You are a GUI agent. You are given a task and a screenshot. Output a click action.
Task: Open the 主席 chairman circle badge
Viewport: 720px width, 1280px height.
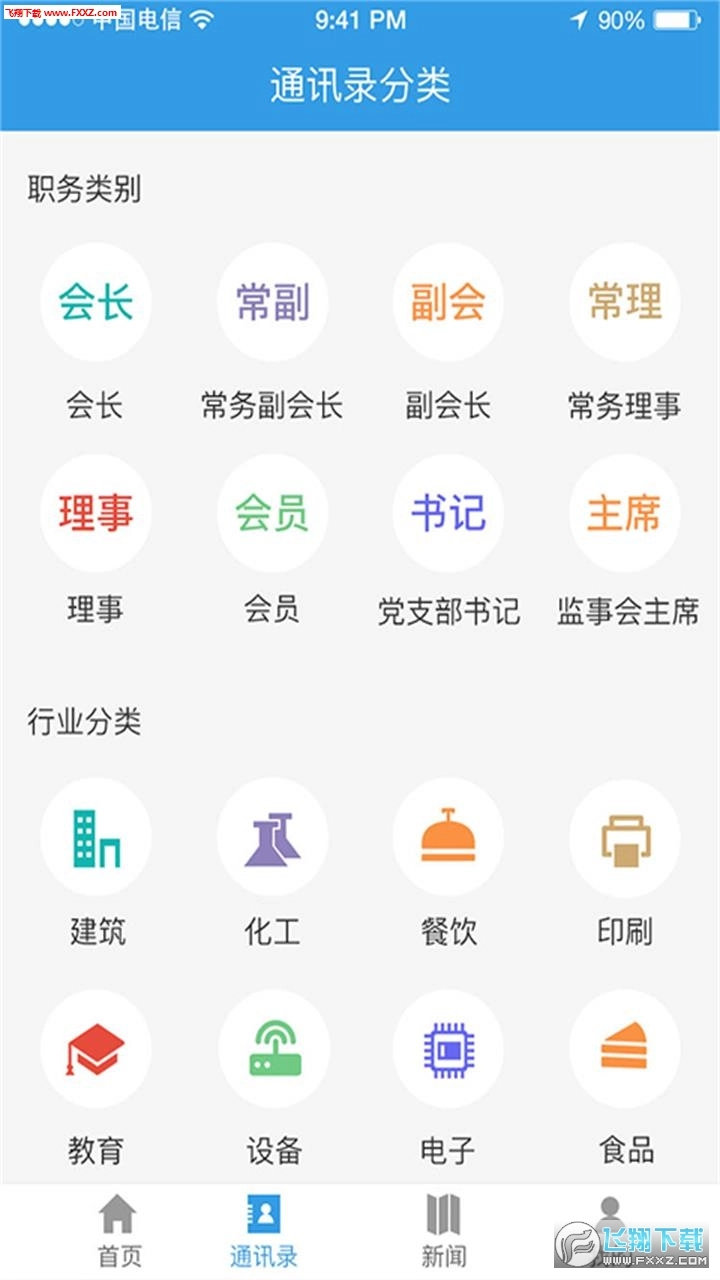pyautogui.click(x=624, y=512)
